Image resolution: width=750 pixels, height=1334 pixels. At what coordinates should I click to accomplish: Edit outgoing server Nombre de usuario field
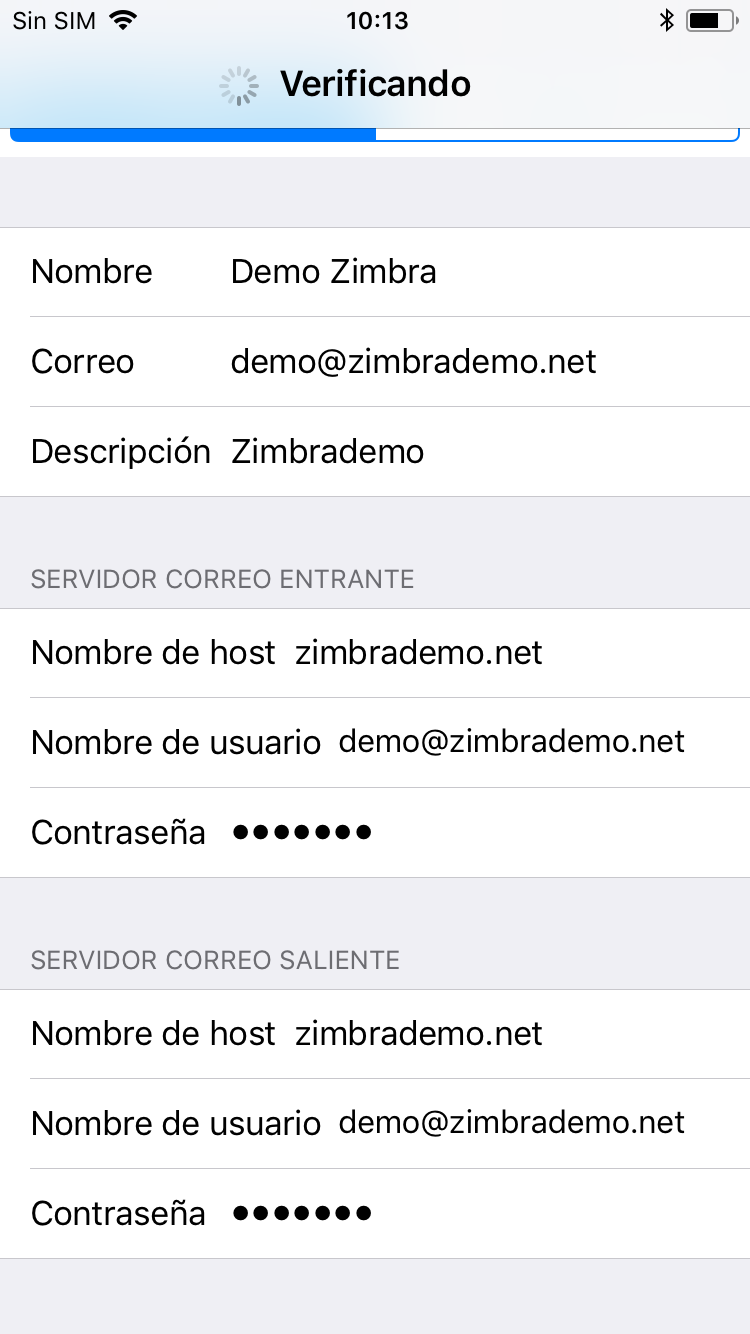(x=375, y=1124)
